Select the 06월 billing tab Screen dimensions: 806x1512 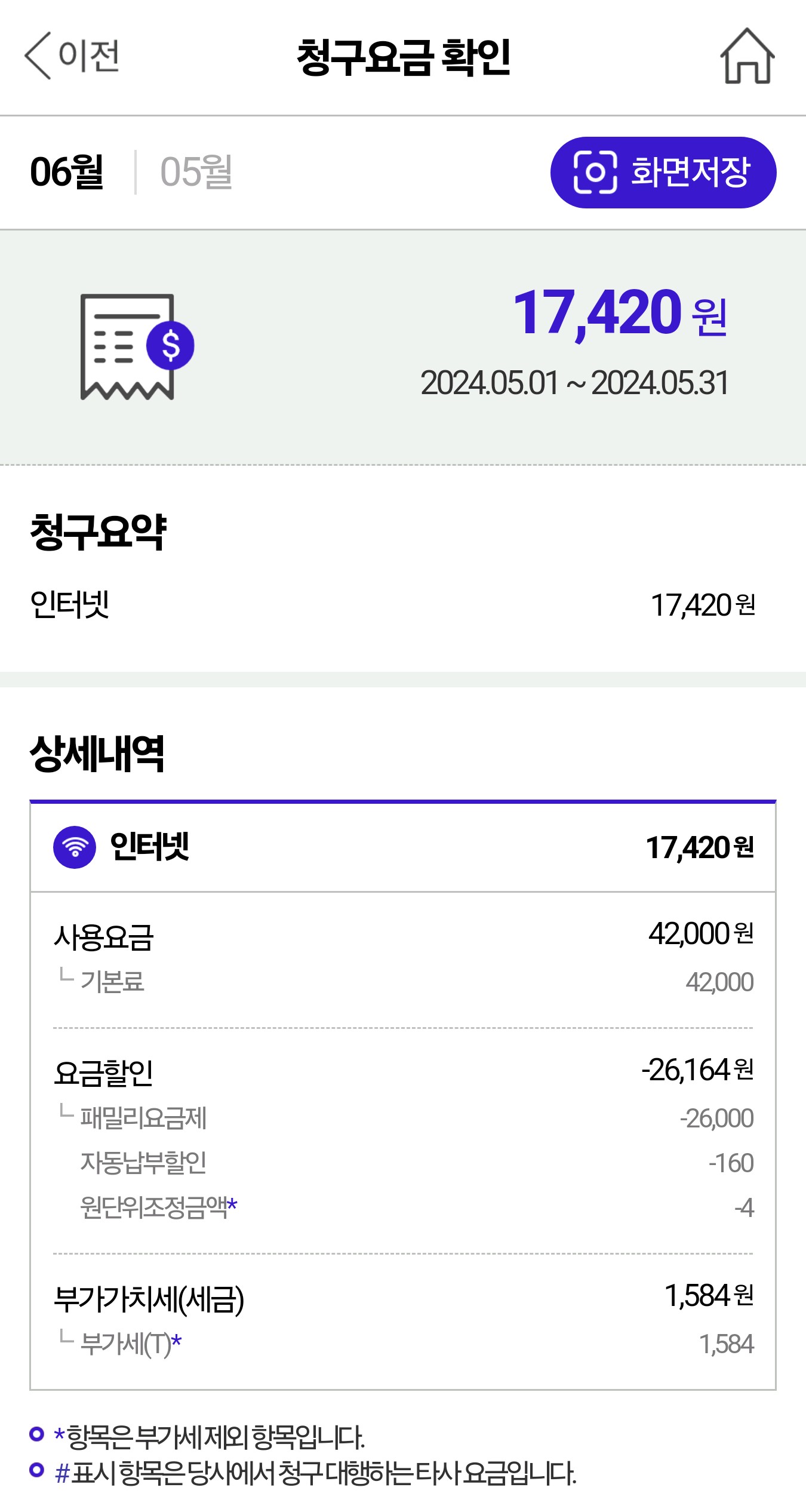67,172
